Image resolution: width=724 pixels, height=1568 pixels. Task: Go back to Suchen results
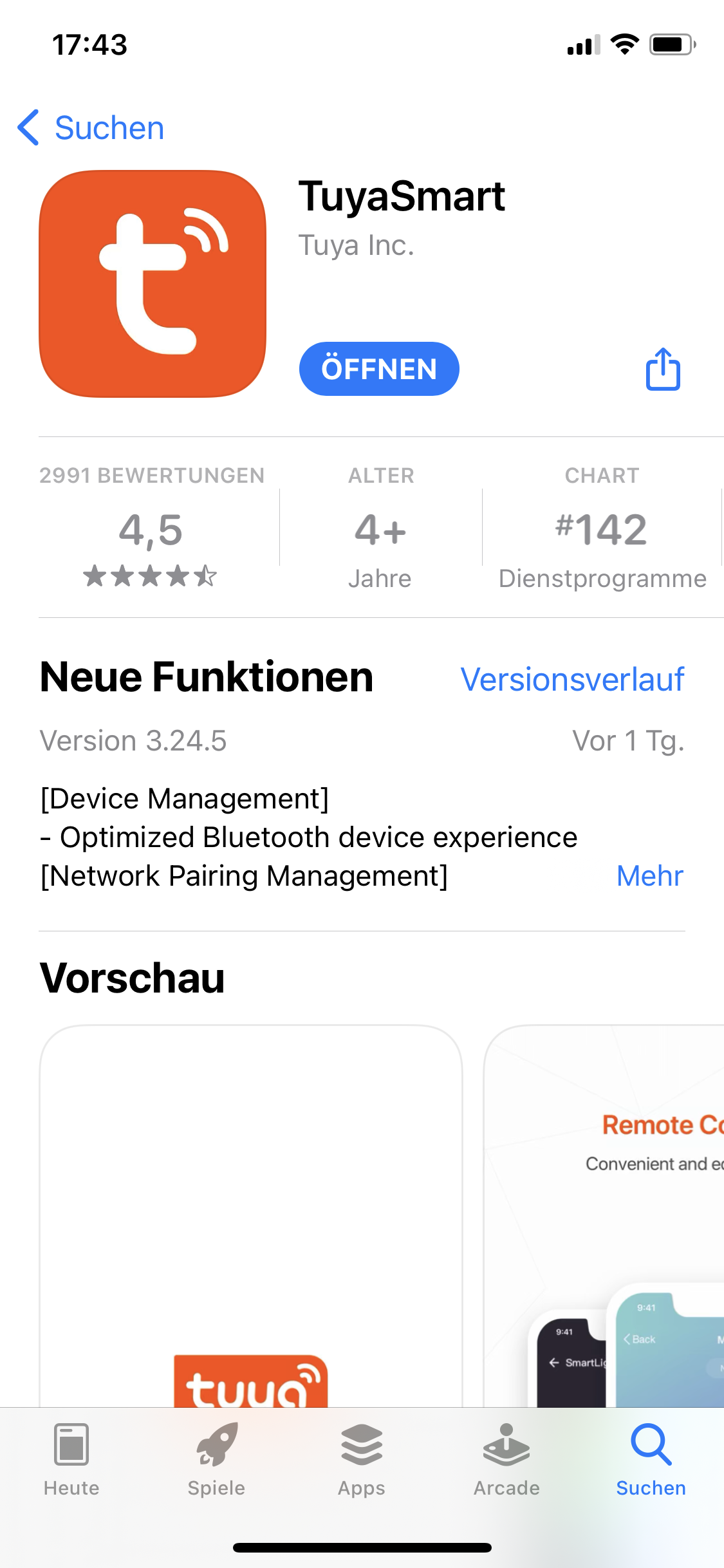[91, 127]
